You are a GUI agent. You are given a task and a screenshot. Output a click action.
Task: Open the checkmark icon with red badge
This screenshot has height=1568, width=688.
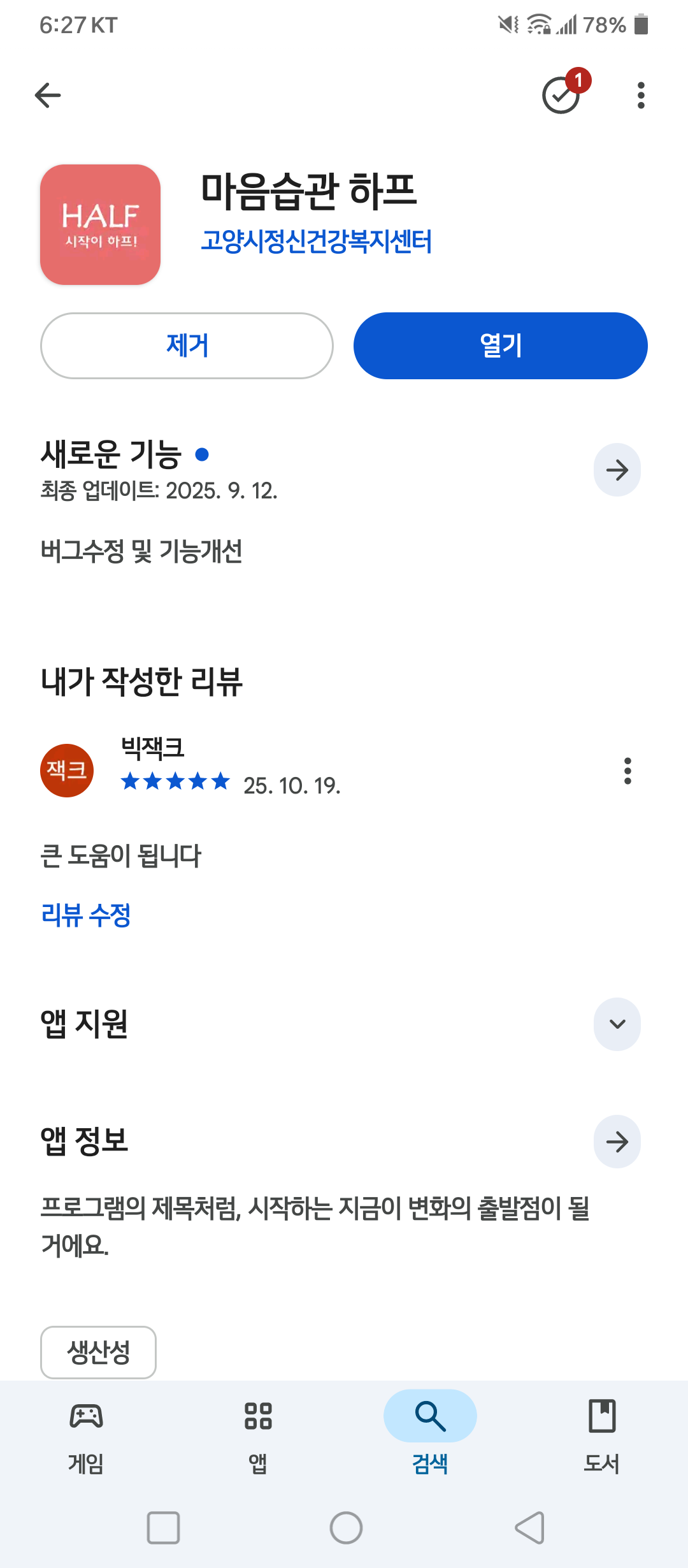point(562,96)
